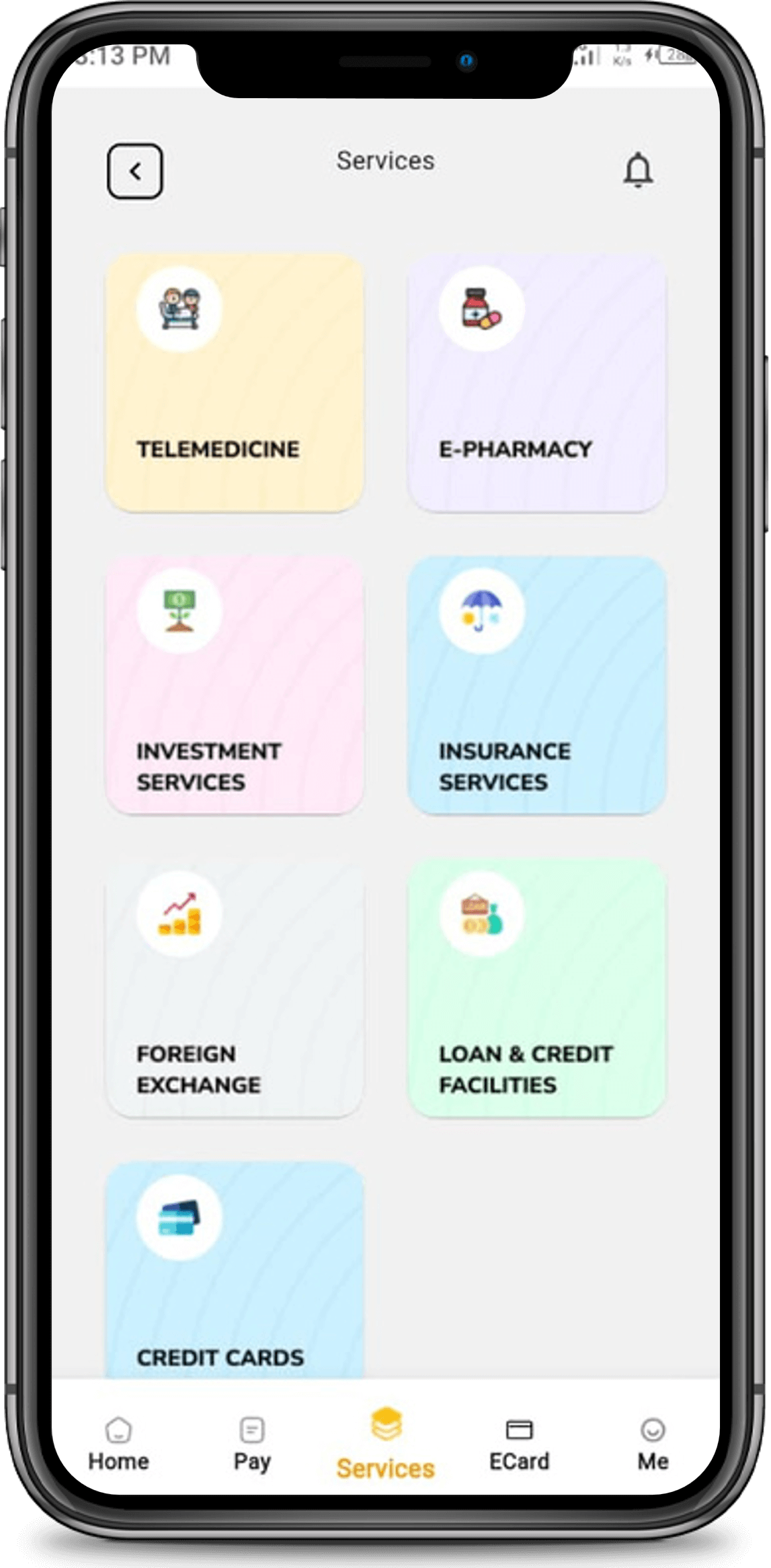Open the notifications bell
771x1568 pixels.
637,170
